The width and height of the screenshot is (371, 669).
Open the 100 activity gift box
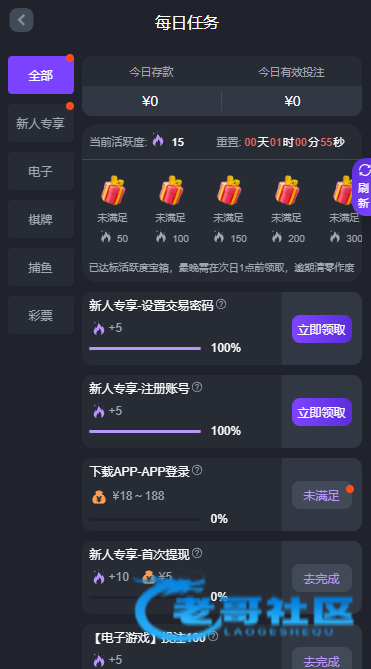coord(171,191)
